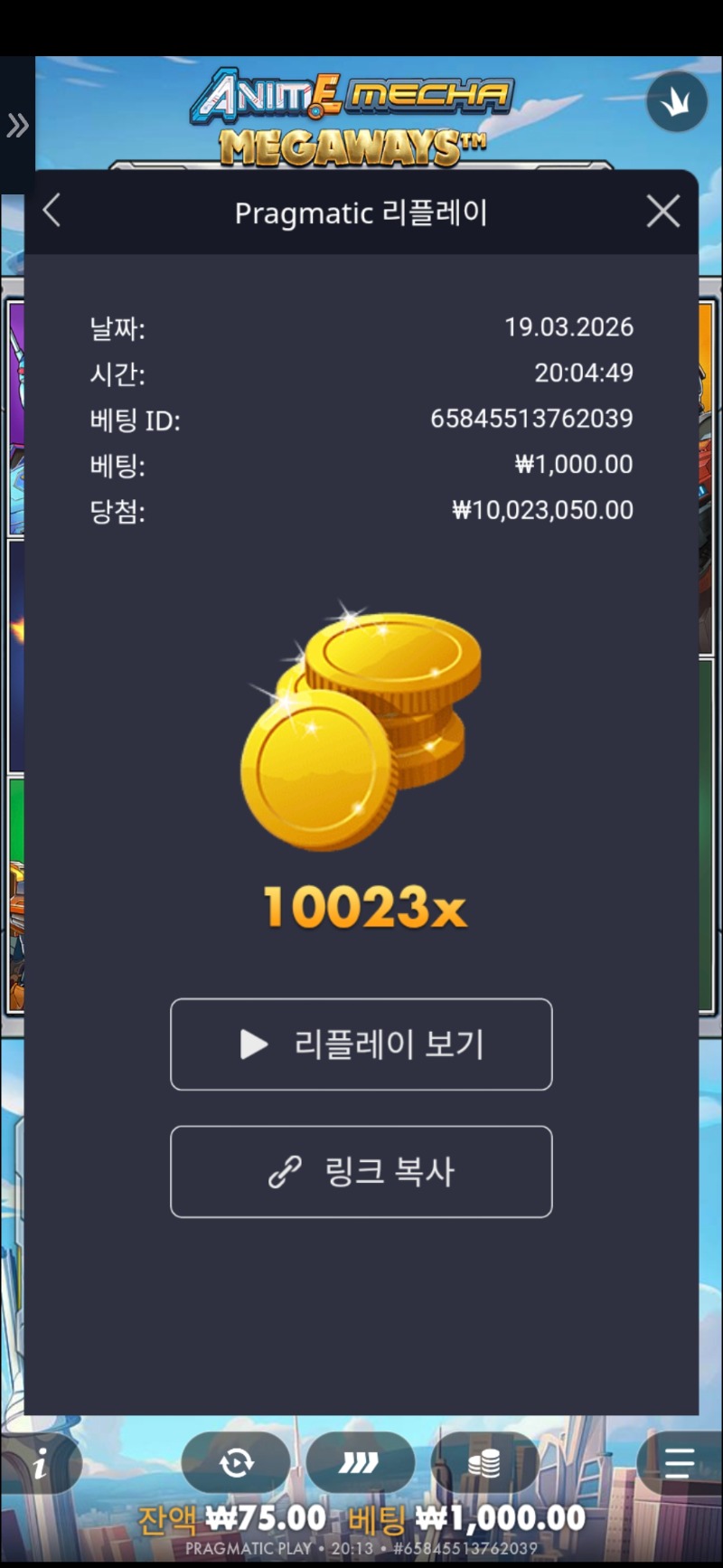Tap the crown icon at top right
This screenshot has height=1568, width=723.
pos(676,102)
